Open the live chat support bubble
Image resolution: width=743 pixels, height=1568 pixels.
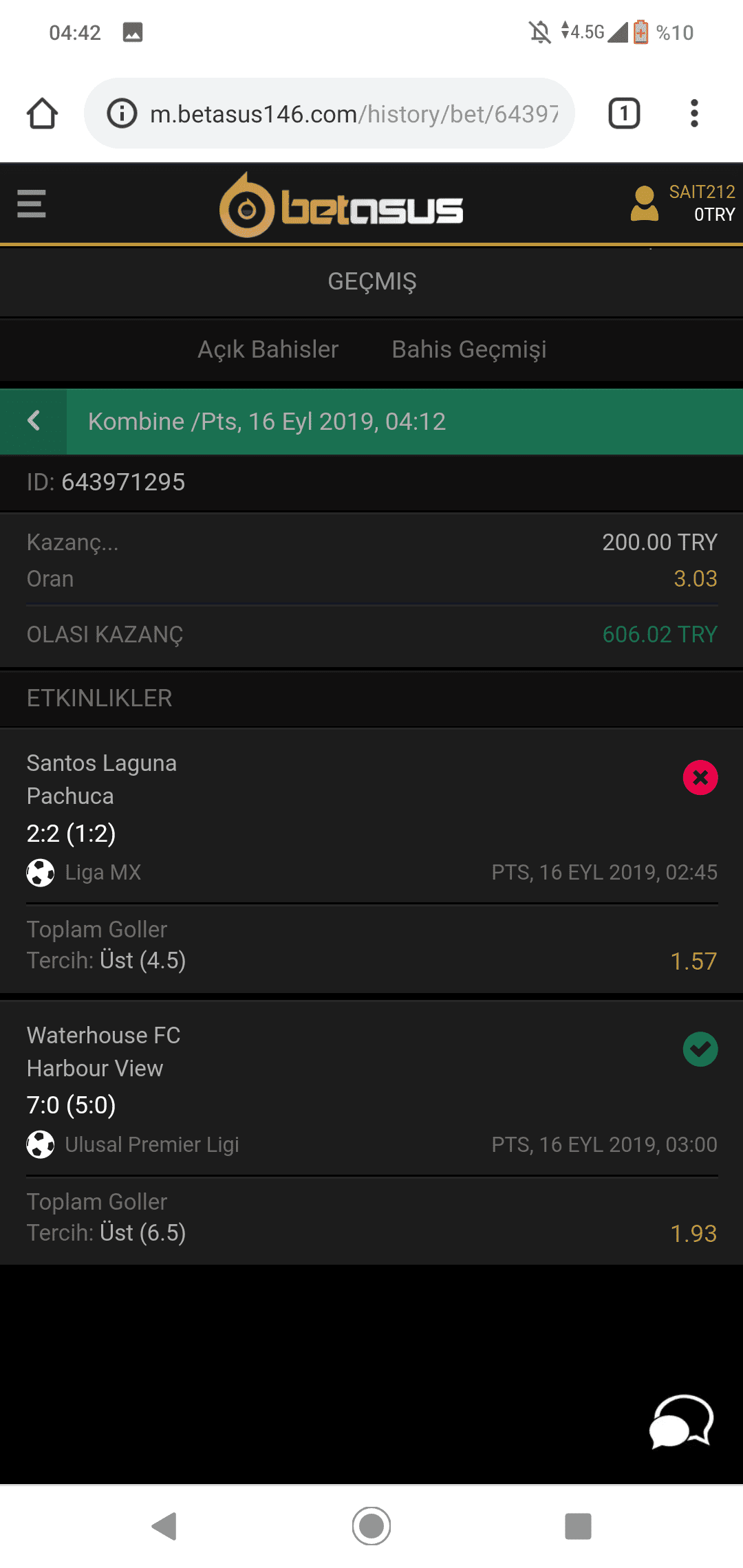click(681, 1421)
